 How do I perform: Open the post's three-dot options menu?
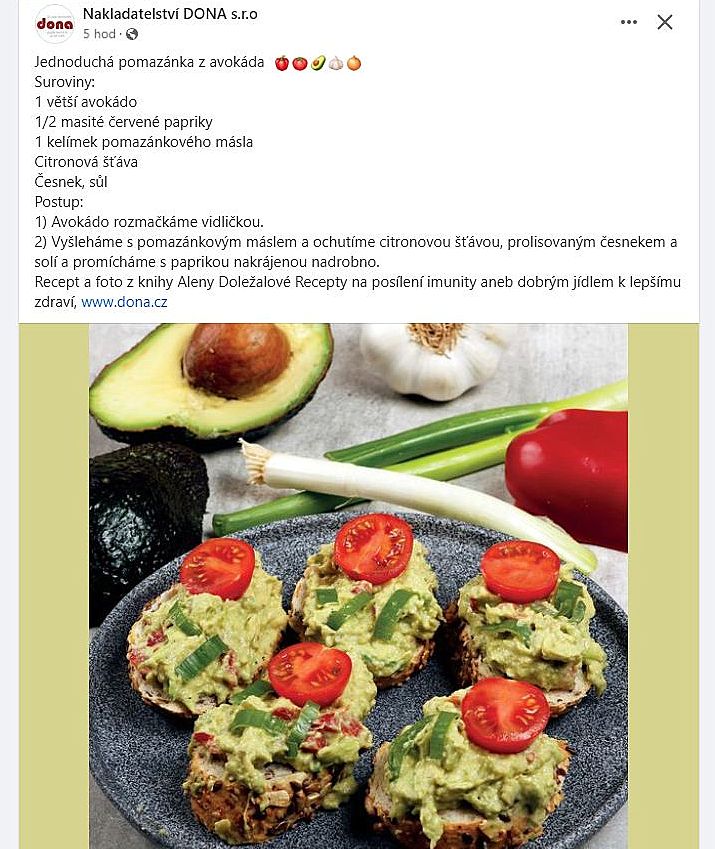pyautogui.click(x=629, y=22)
